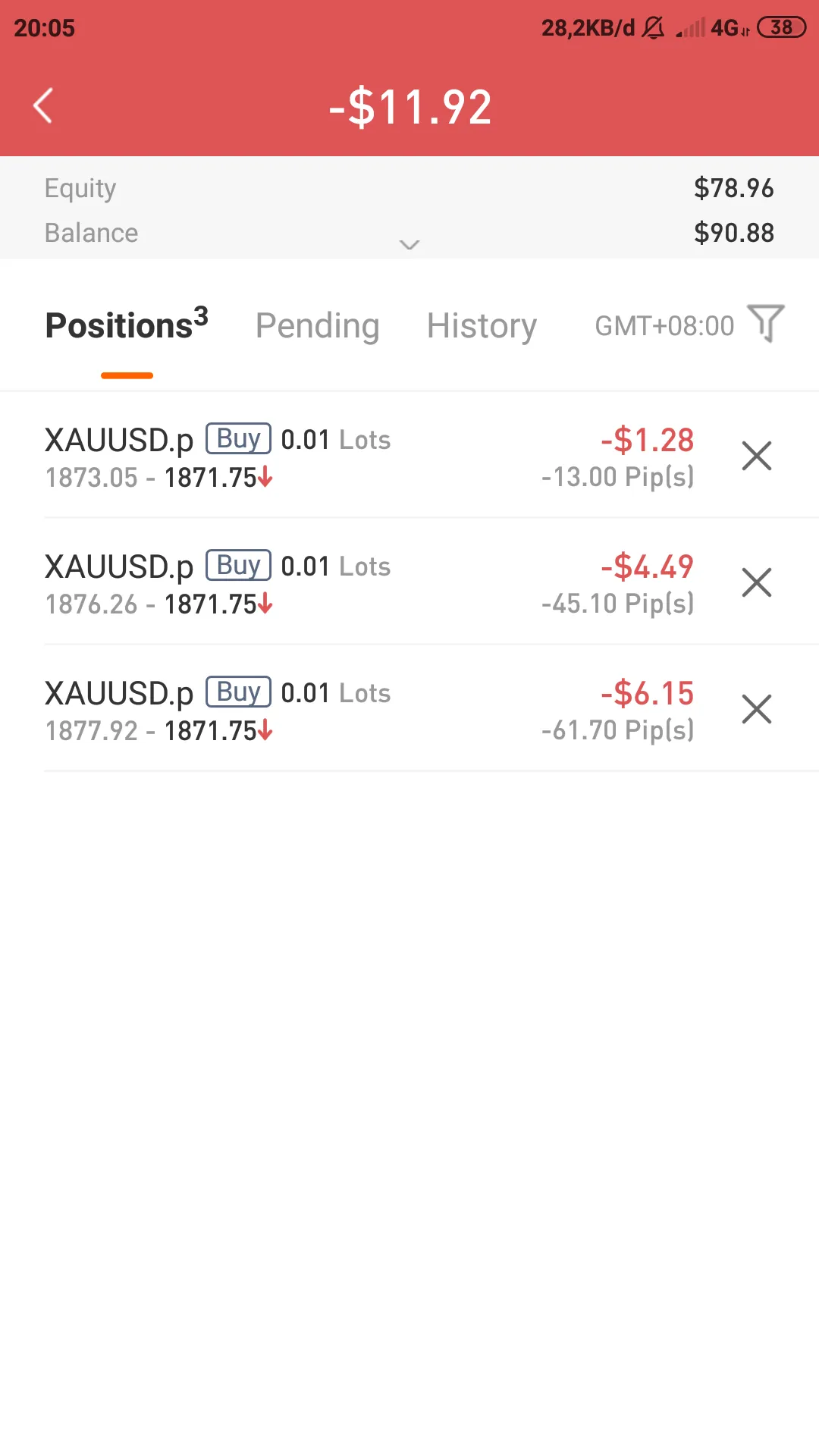Close the position opened at 1873.05

pos(757,456)
